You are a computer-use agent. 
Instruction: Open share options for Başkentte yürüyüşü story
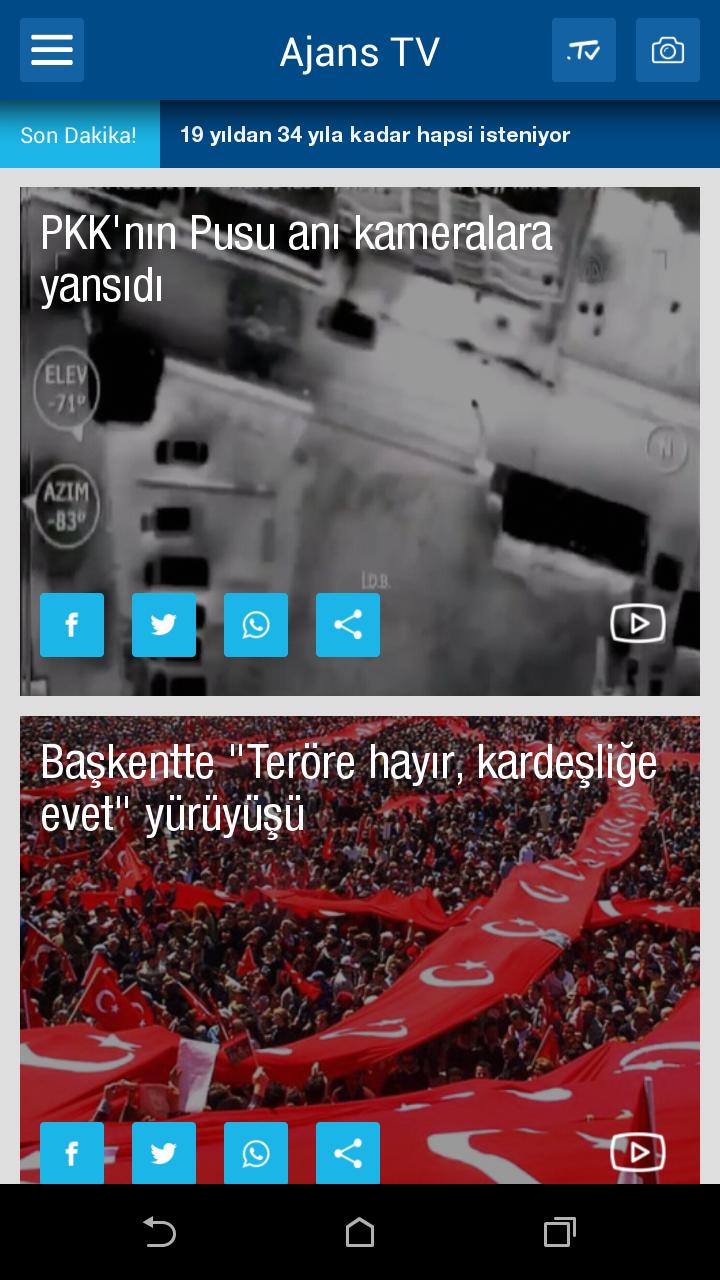pyautogui.click(x=348, y=1153)
